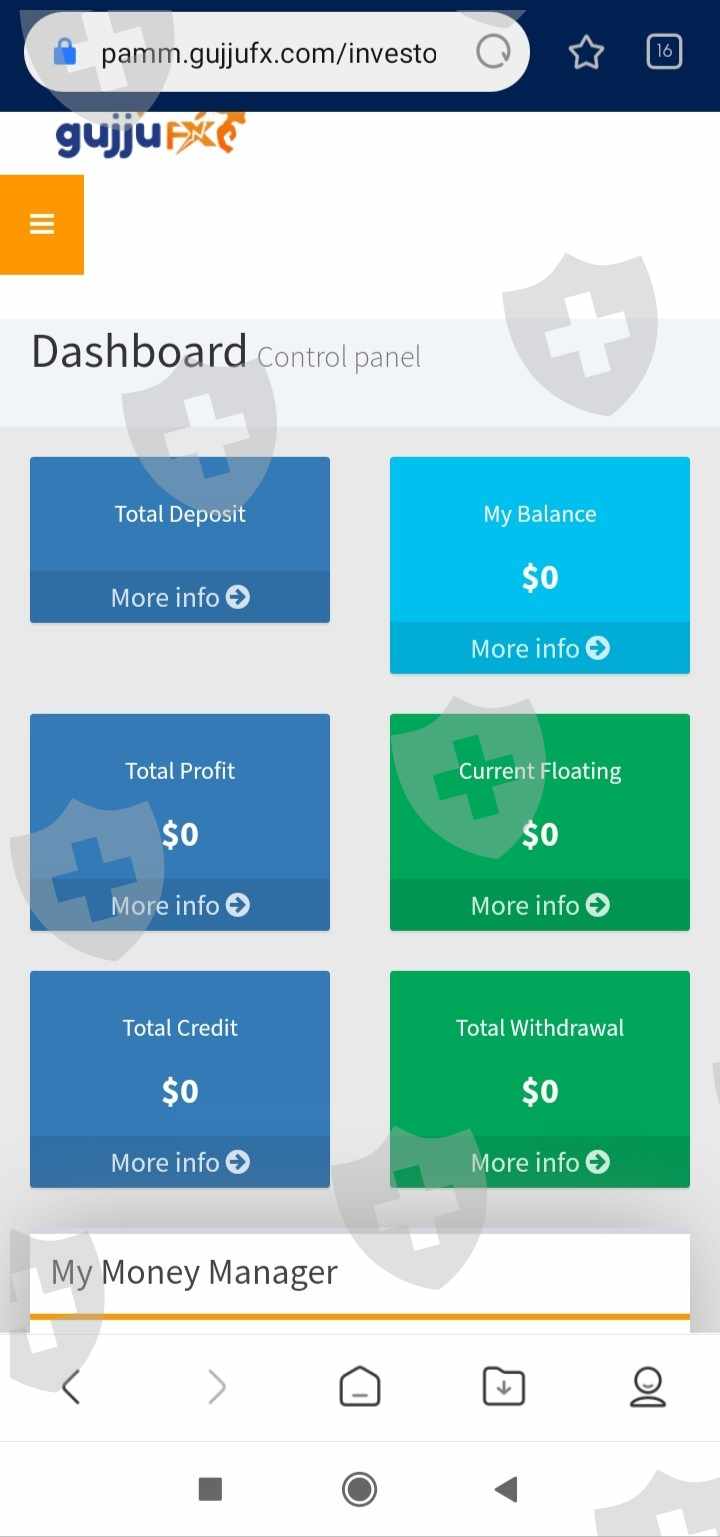This screenshot has height=1537, width=720.
Task: Go back in the browser toolbar
Action: [x=71, y=1387]
